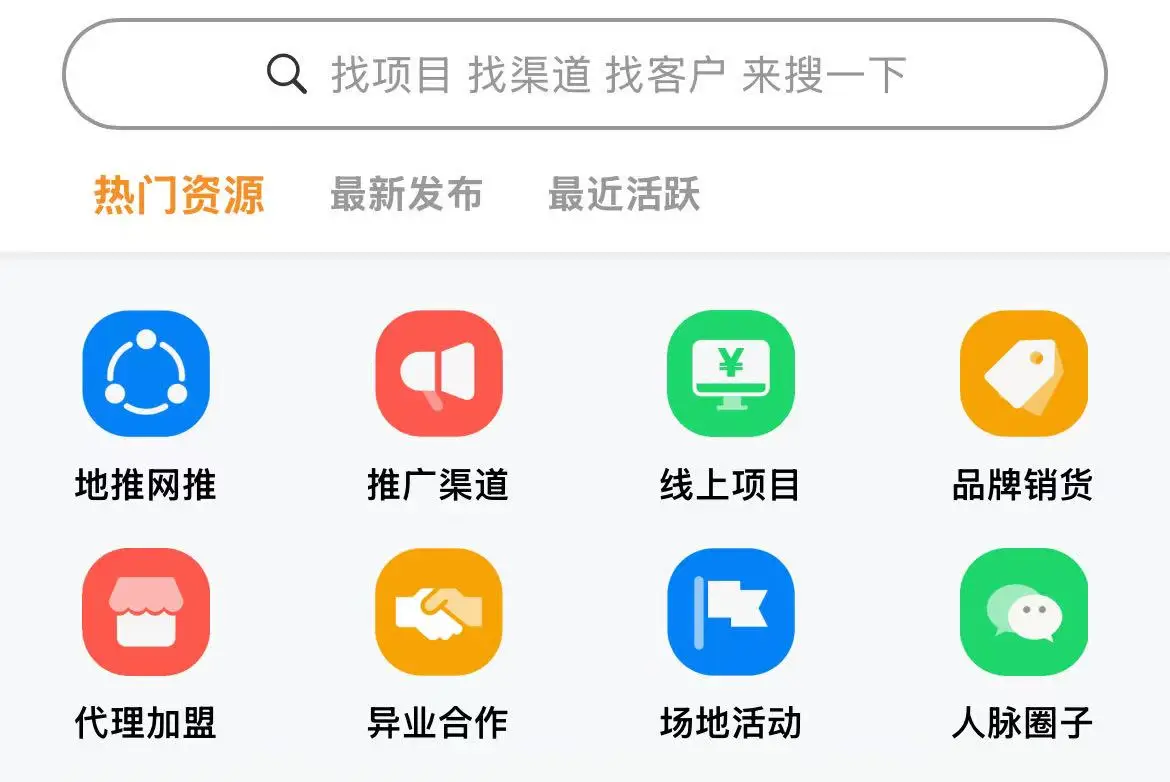This screenshot has width=1170, height=782.
Task: Select the 热门资源 tab
Action: click(x=180, y=194)
